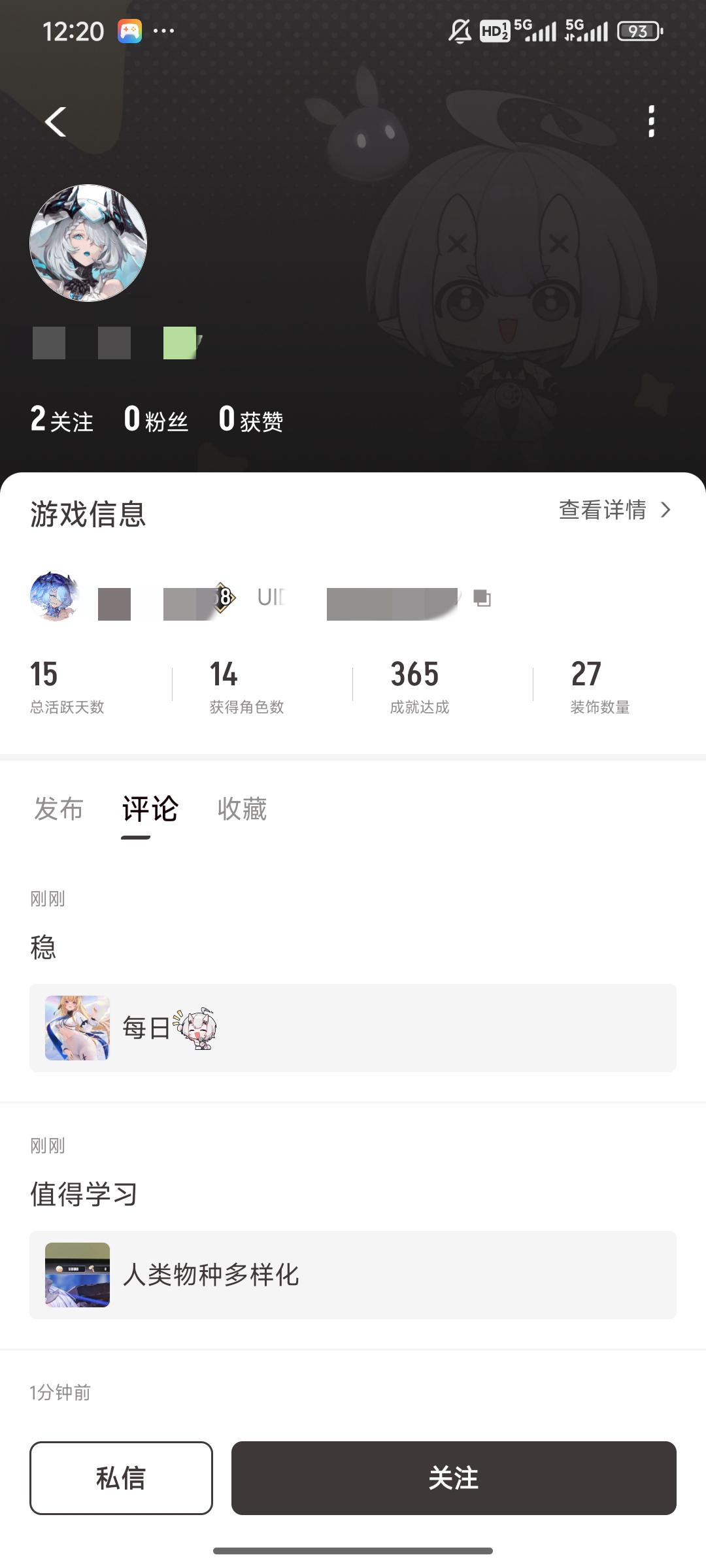Open the three-dot overflow menu
706x1568 pixels.
[650, 122]
